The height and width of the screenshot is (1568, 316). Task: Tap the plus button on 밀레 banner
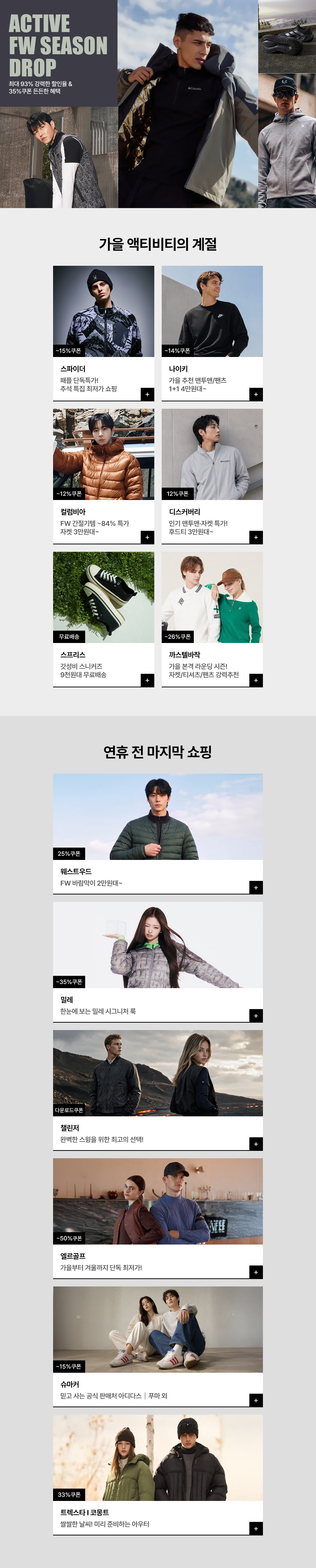[x=256, y=1015]
